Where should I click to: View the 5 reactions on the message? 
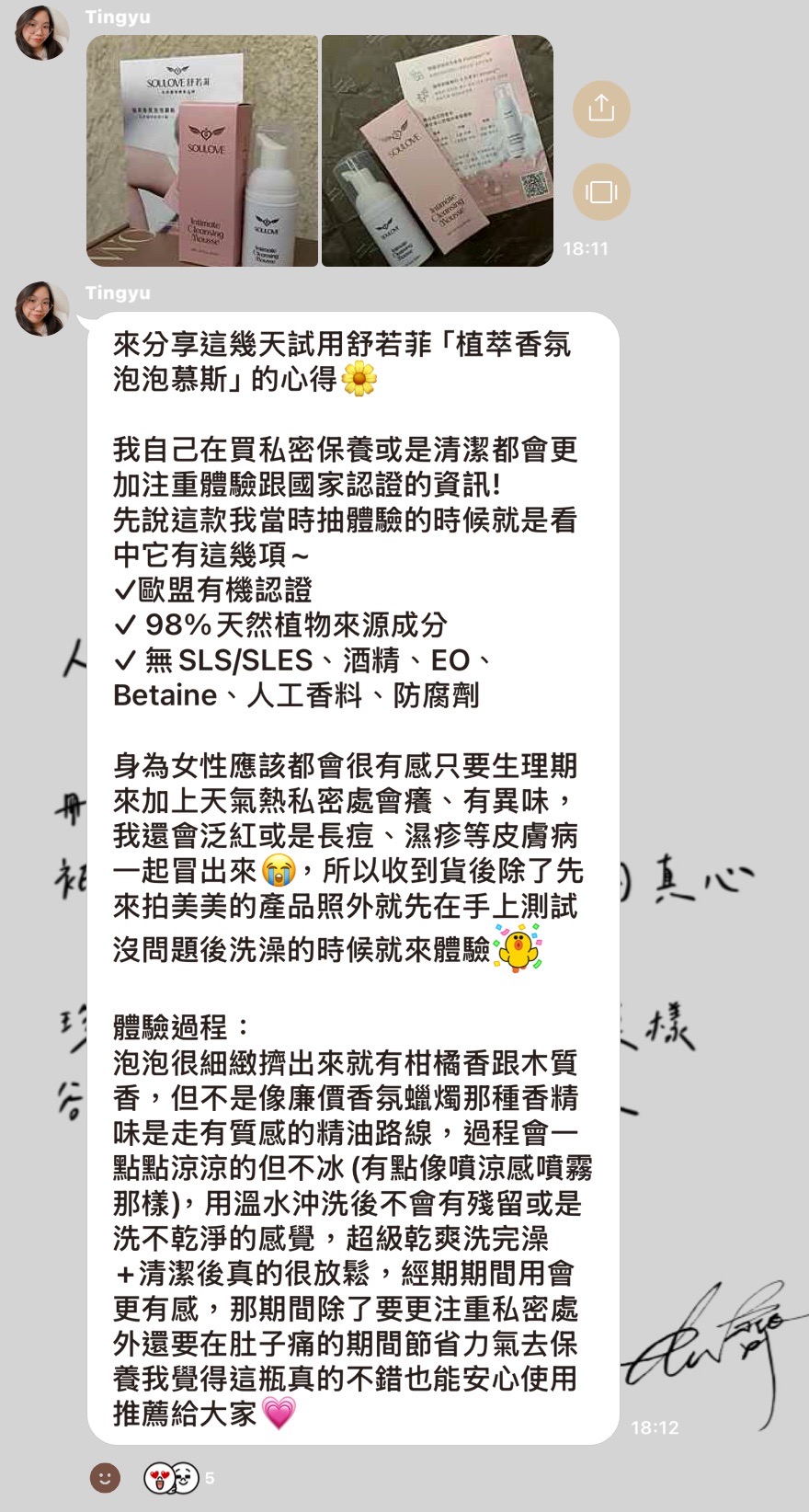pyautogui.click(x=180, y=1478)
